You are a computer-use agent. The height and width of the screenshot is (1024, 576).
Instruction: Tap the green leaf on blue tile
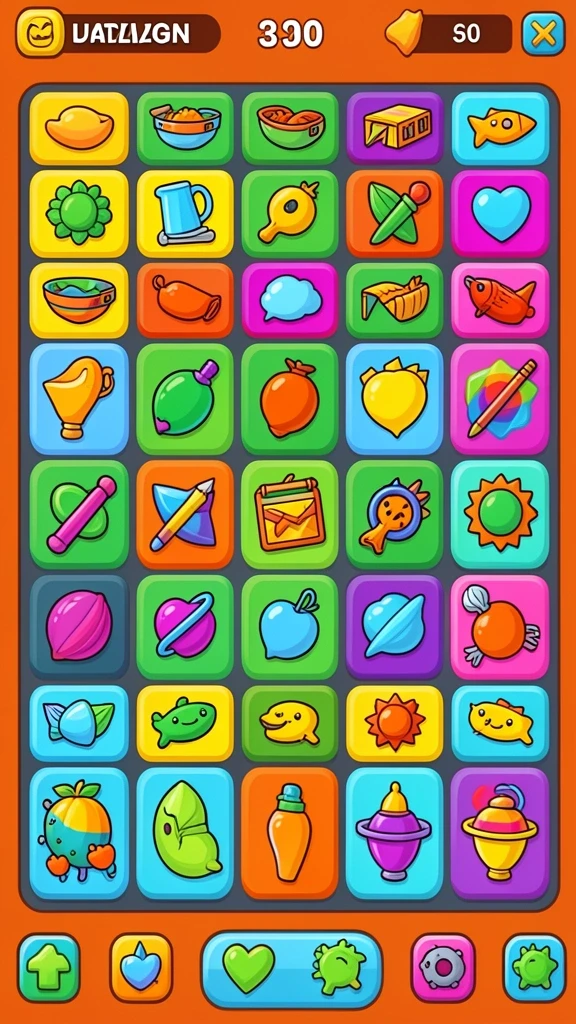click(x=185, y=833)
